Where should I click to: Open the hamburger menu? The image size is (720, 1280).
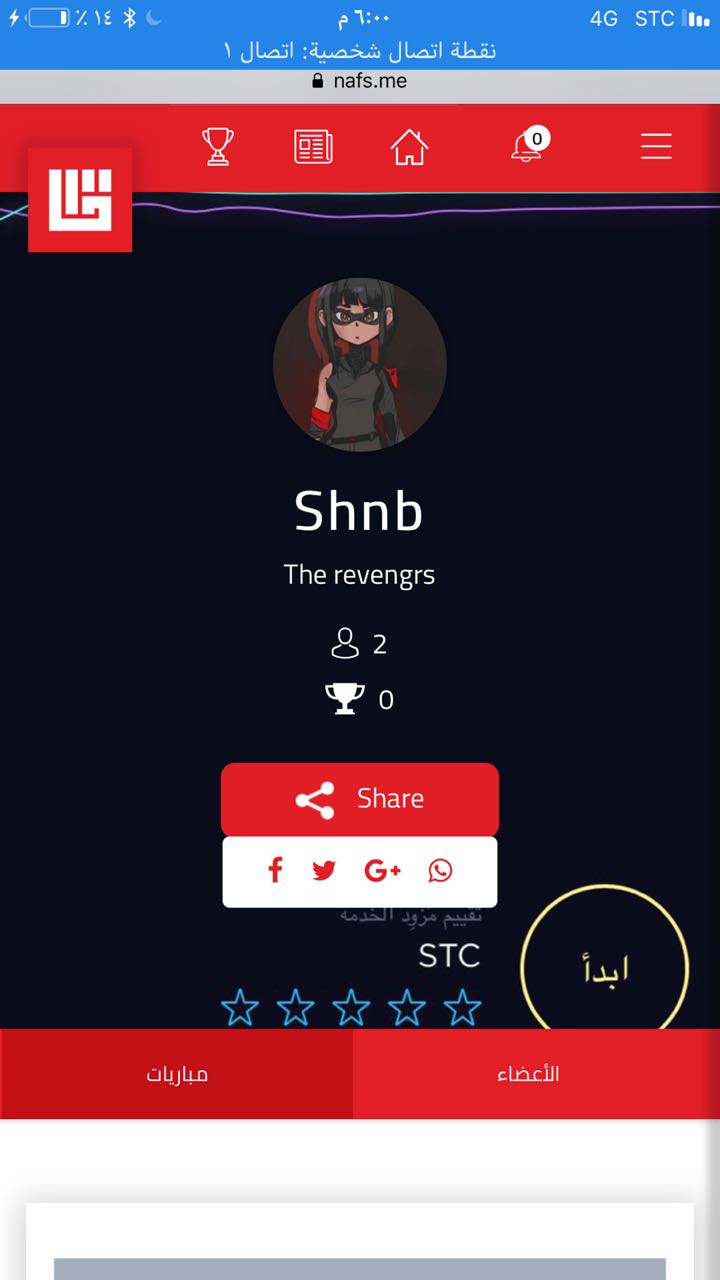click(x=656, y=147)
